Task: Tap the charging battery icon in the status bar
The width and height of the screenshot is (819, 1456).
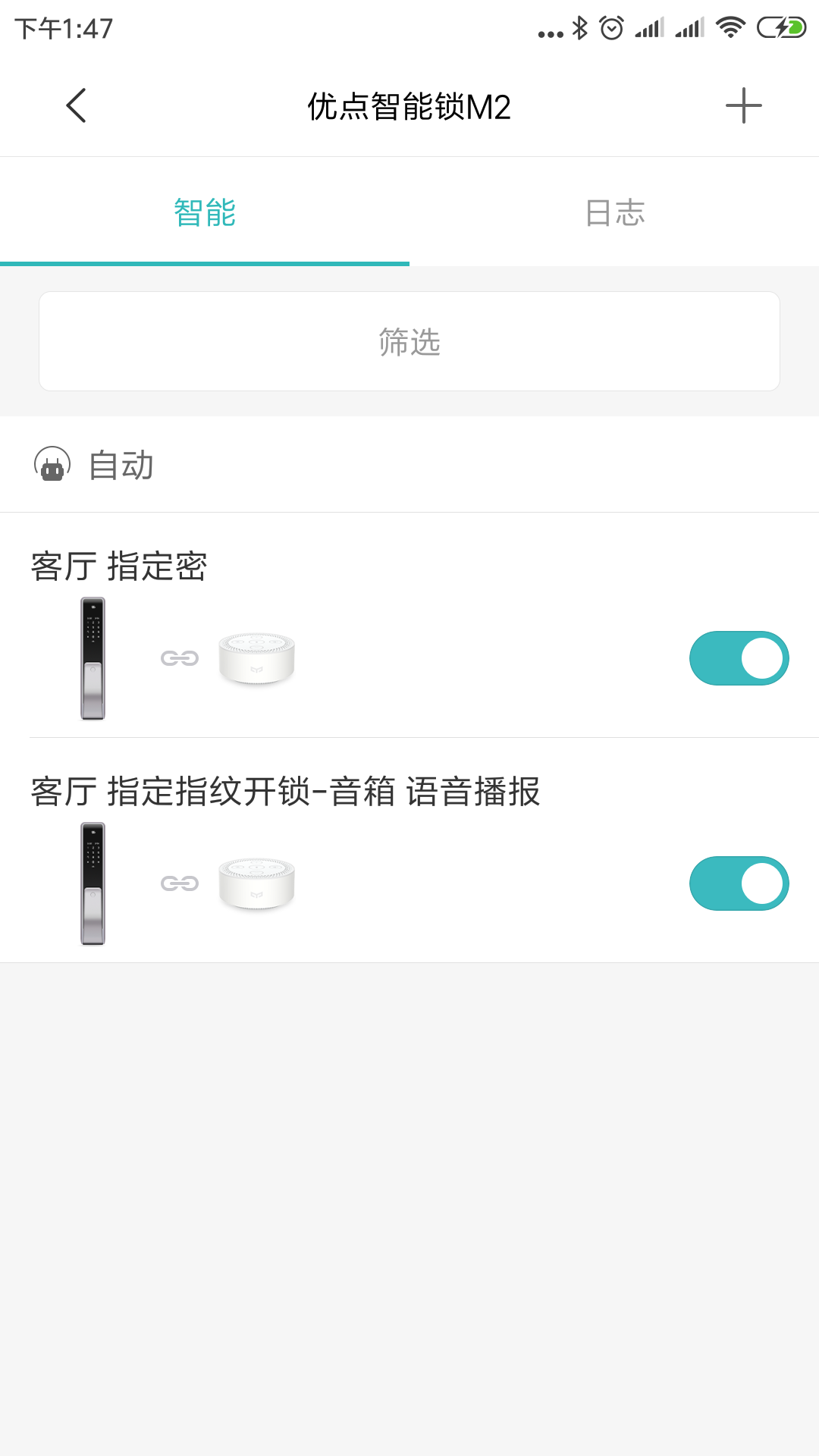Action: (780, 27)
